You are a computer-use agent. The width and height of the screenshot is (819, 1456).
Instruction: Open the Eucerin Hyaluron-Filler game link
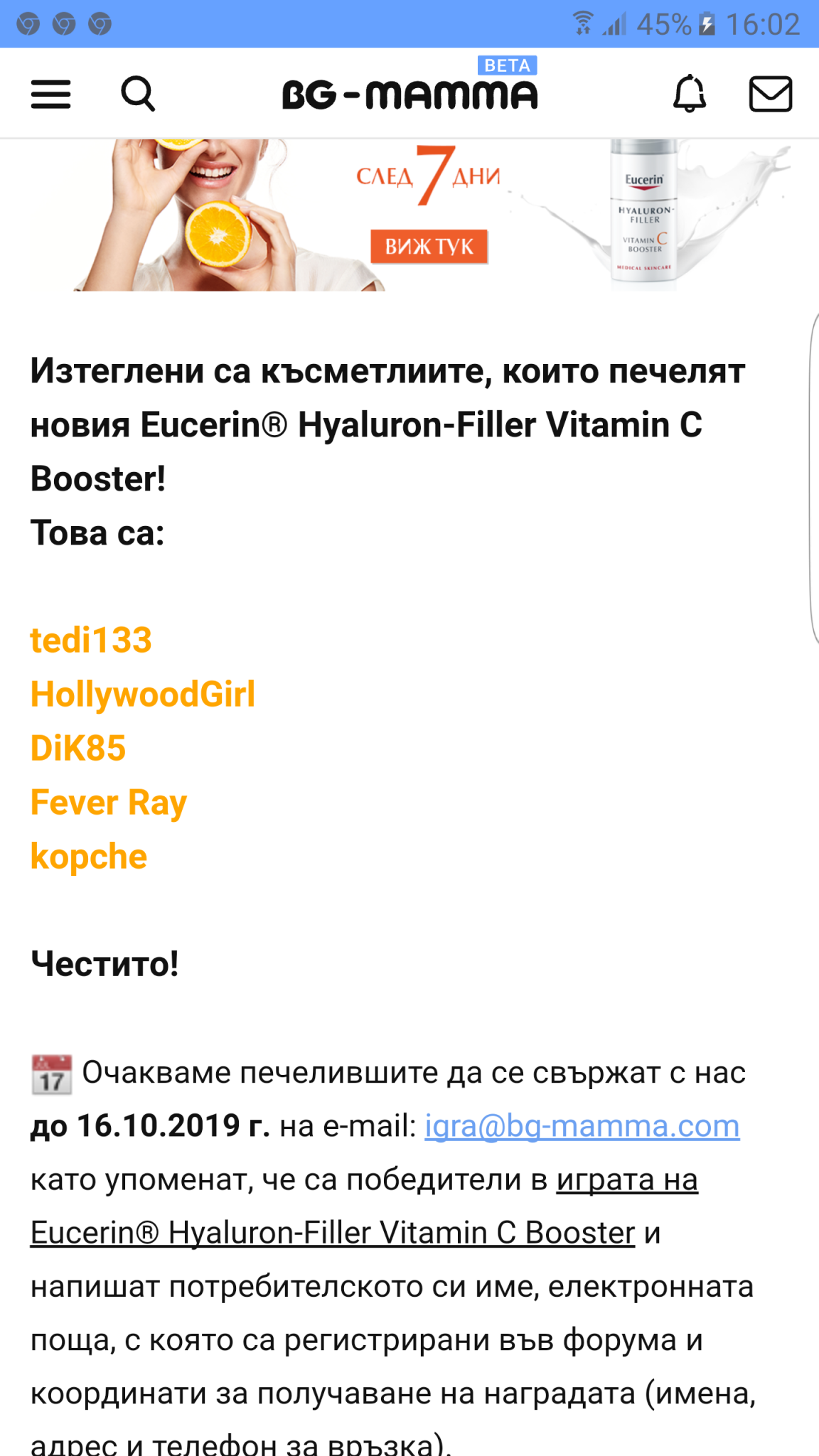click(x=332, y=1233)
